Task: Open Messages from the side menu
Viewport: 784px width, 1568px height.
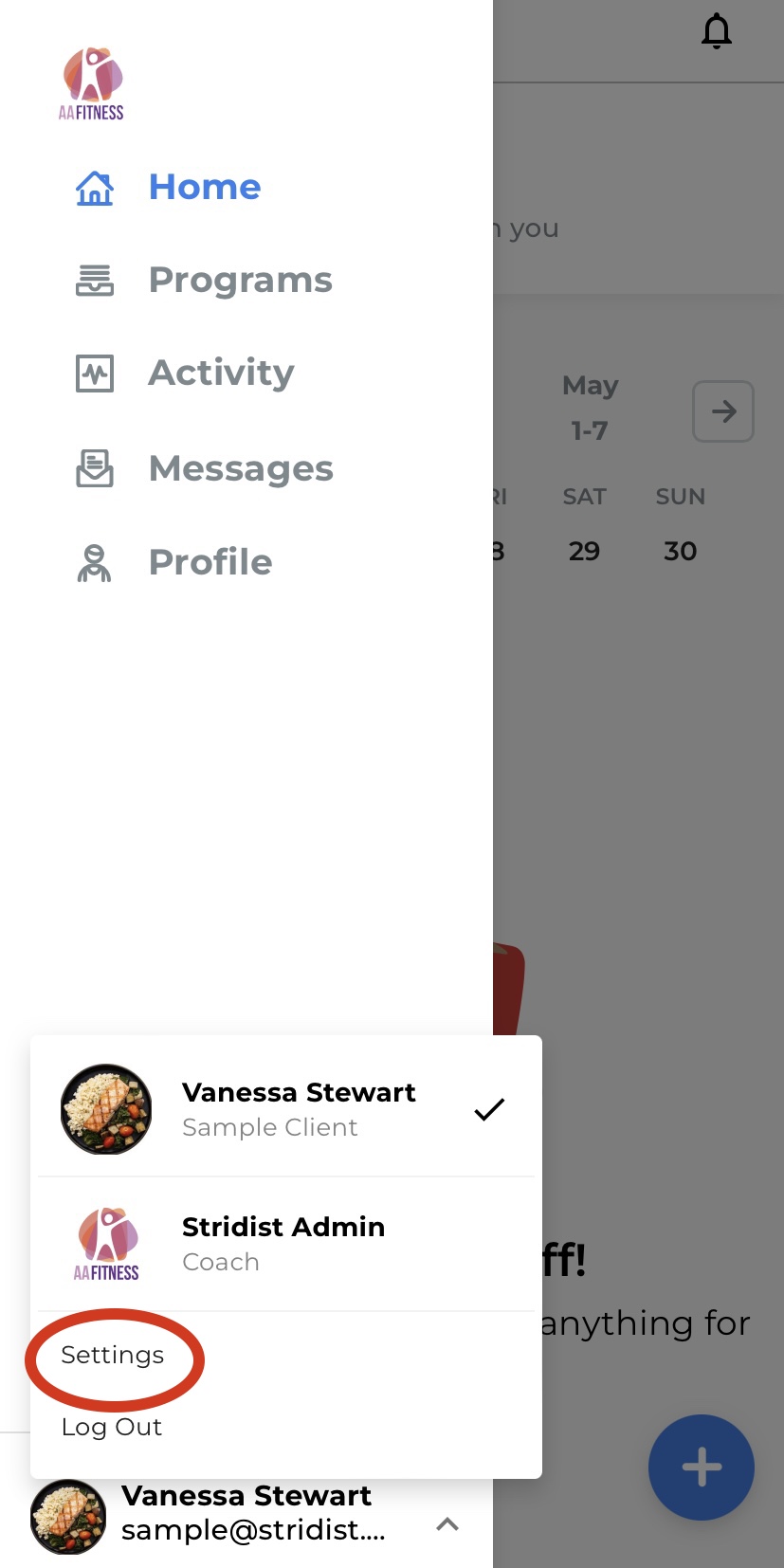Action: pos(241,468)
